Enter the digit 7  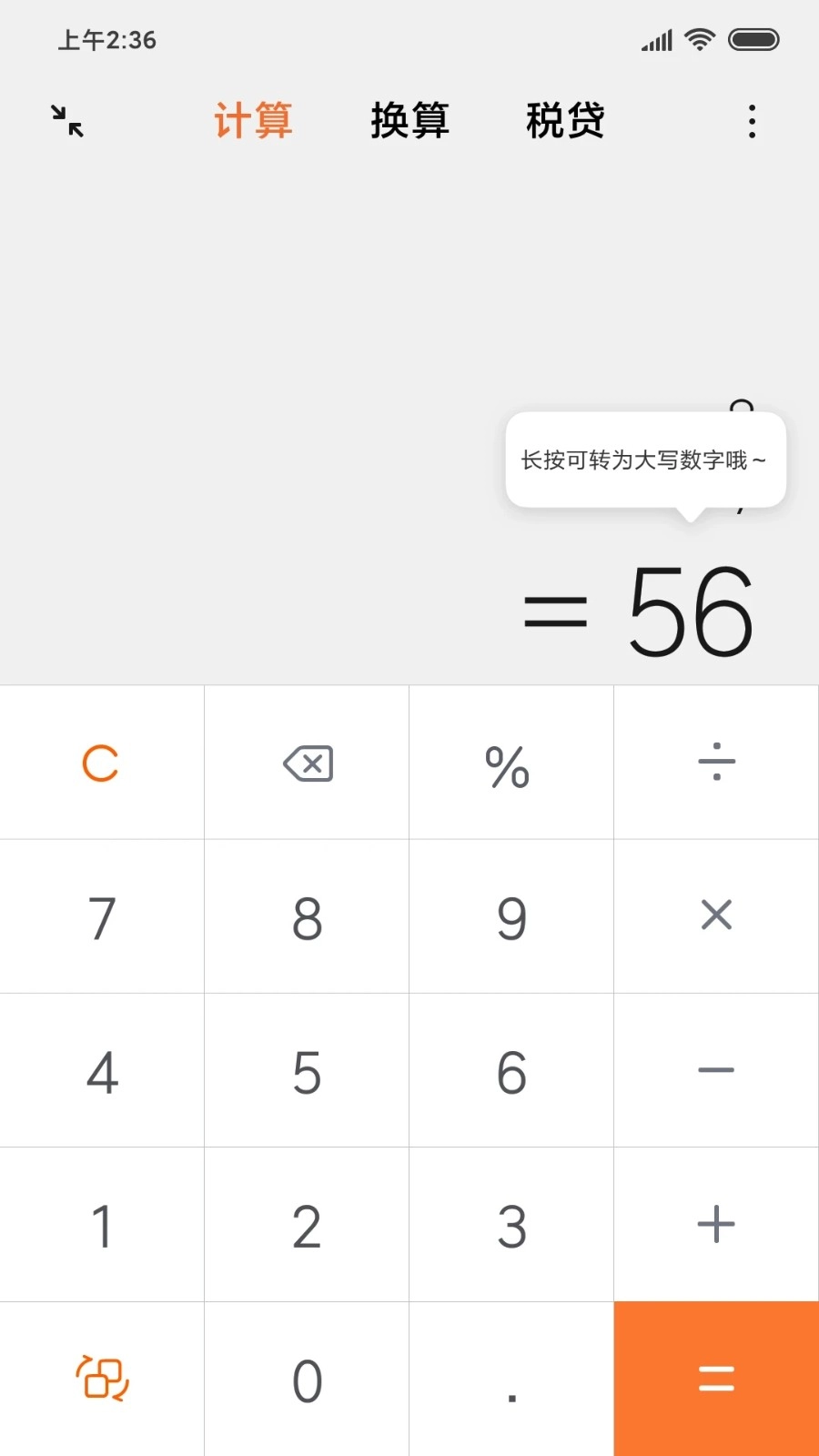click(x=102, y=916)
